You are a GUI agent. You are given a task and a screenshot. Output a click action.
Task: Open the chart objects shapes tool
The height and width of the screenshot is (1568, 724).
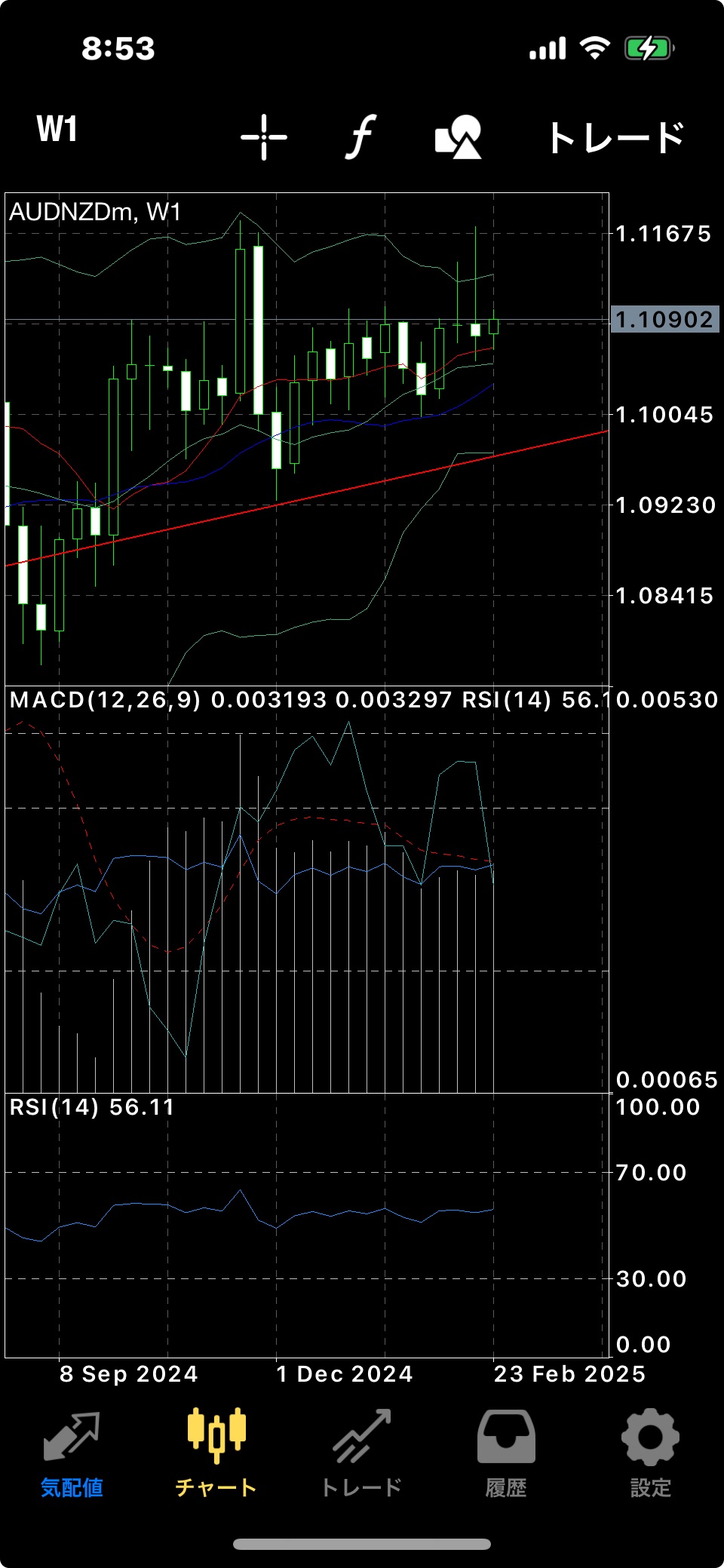tap(459, 137)
